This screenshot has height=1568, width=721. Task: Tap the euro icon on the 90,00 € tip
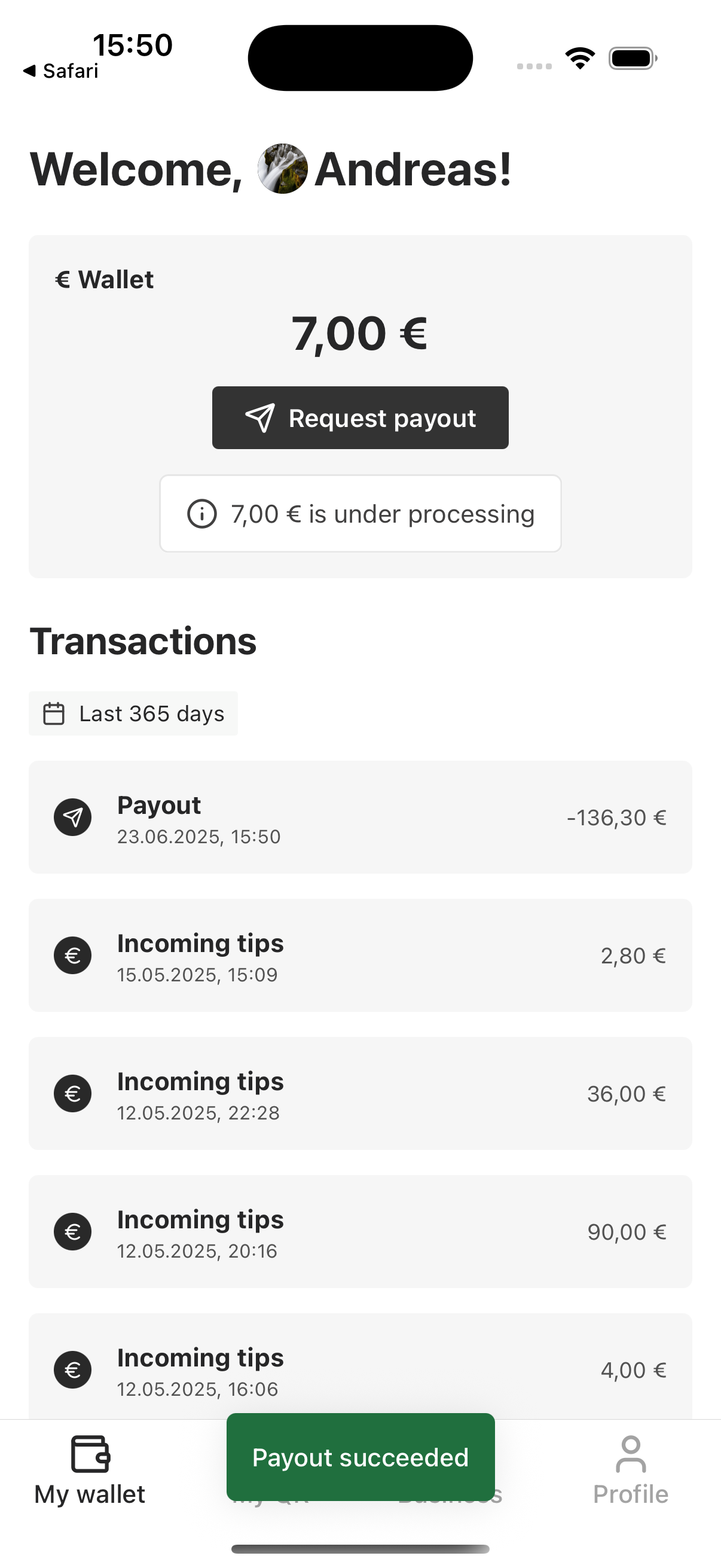point(72,1231)
